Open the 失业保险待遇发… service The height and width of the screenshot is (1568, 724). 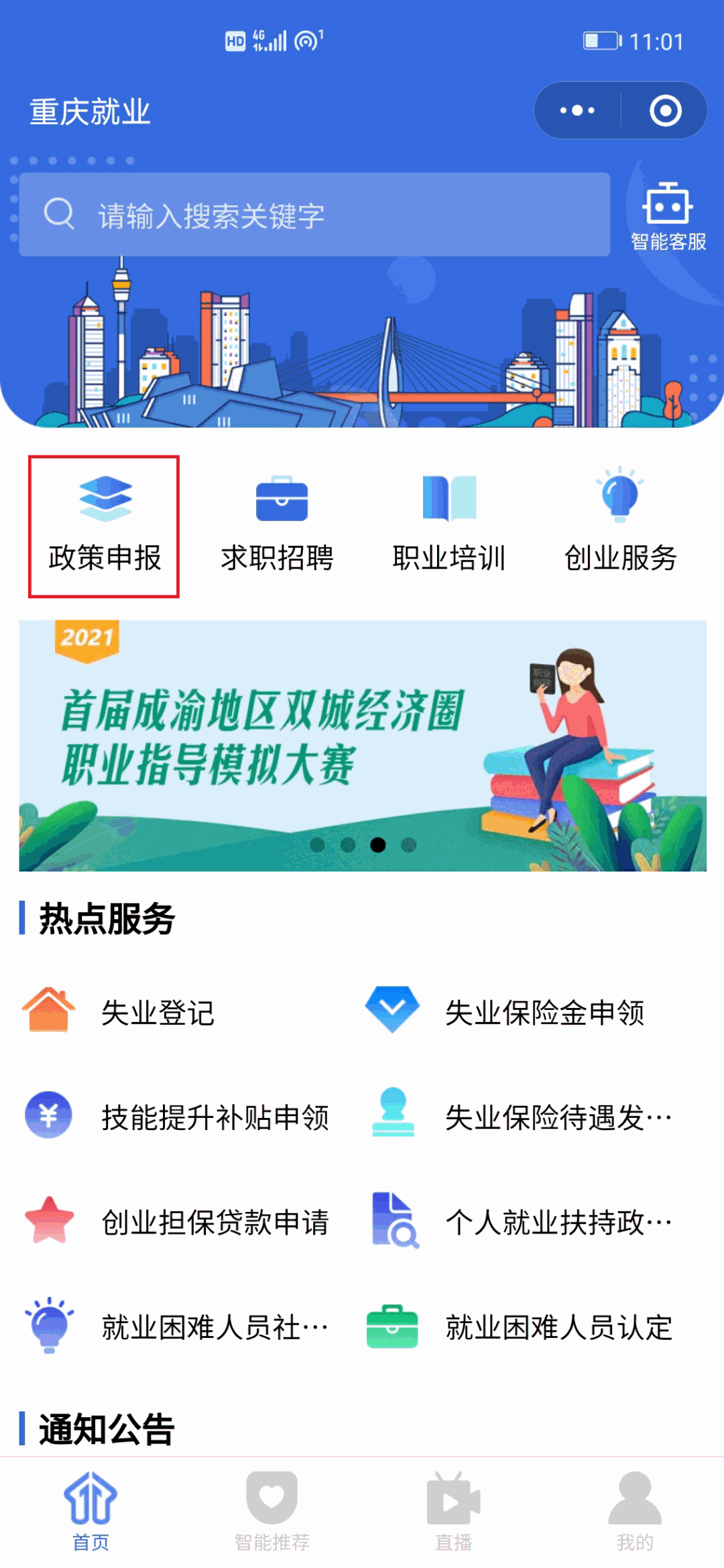pyautogui.click(x=558, y=1117)
